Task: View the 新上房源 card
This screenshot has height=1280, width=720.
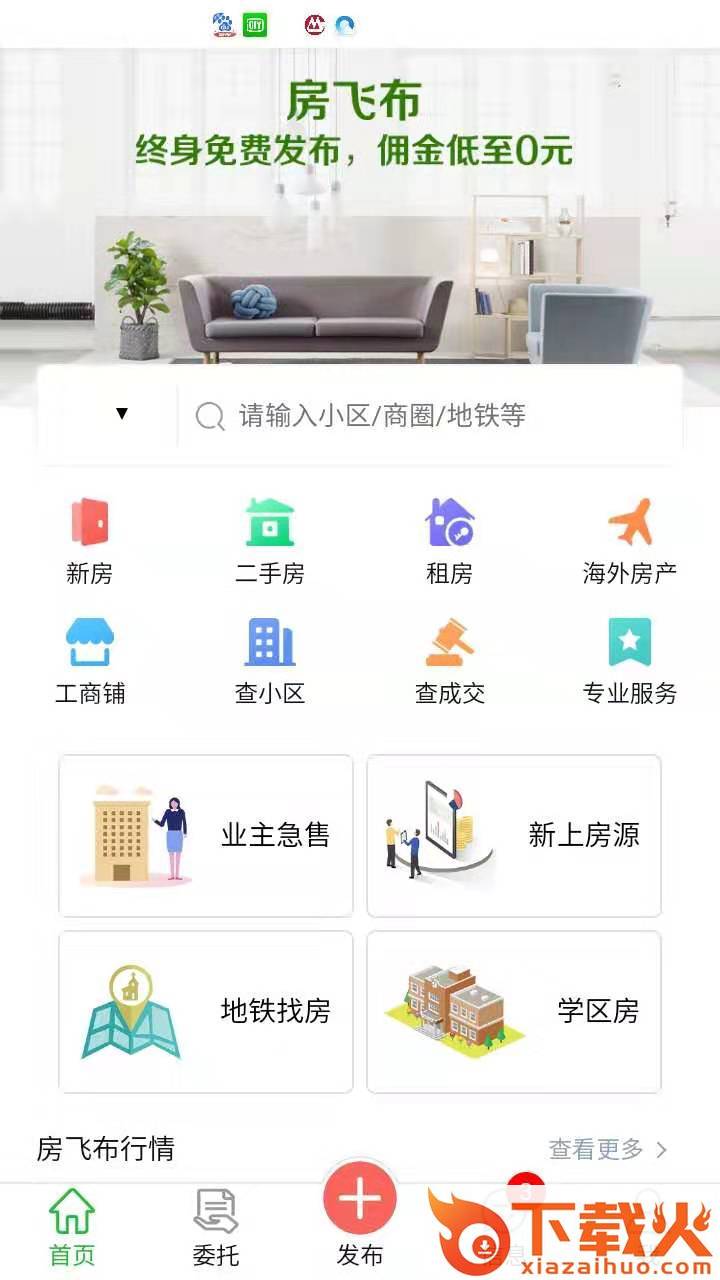Action: (x=514, y=836)
